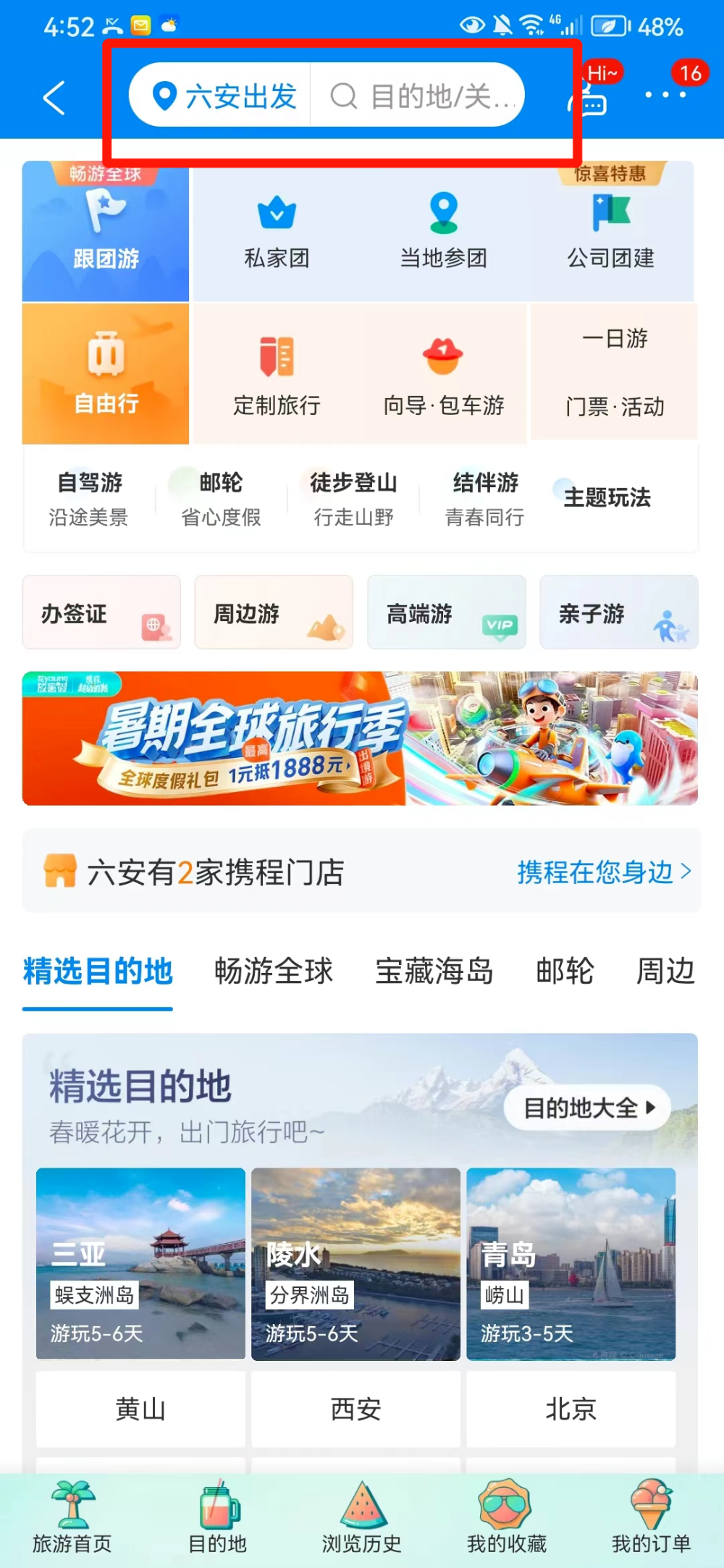Switch to the 畅游全球 tab

click(x=274, y=971)
